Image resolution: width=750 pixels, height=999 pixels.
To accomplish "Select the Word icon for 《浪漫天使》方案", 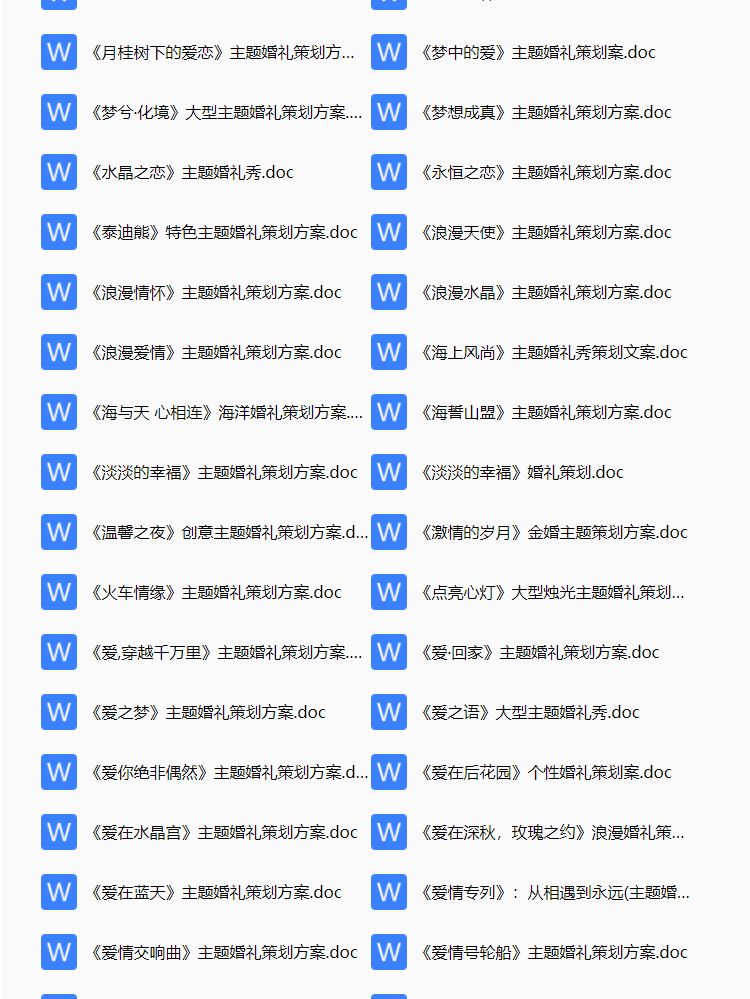I will [x=388, y=232].
